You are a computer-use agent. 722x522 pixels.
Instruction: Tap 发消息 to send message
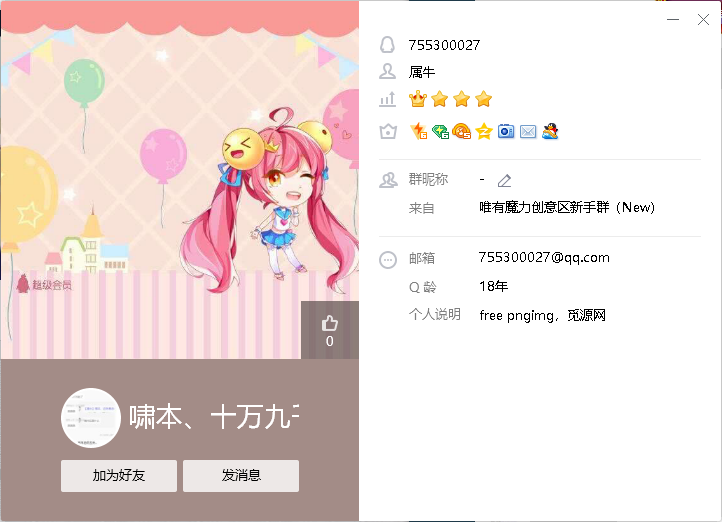pyautogui.click(x=241, y=476)
